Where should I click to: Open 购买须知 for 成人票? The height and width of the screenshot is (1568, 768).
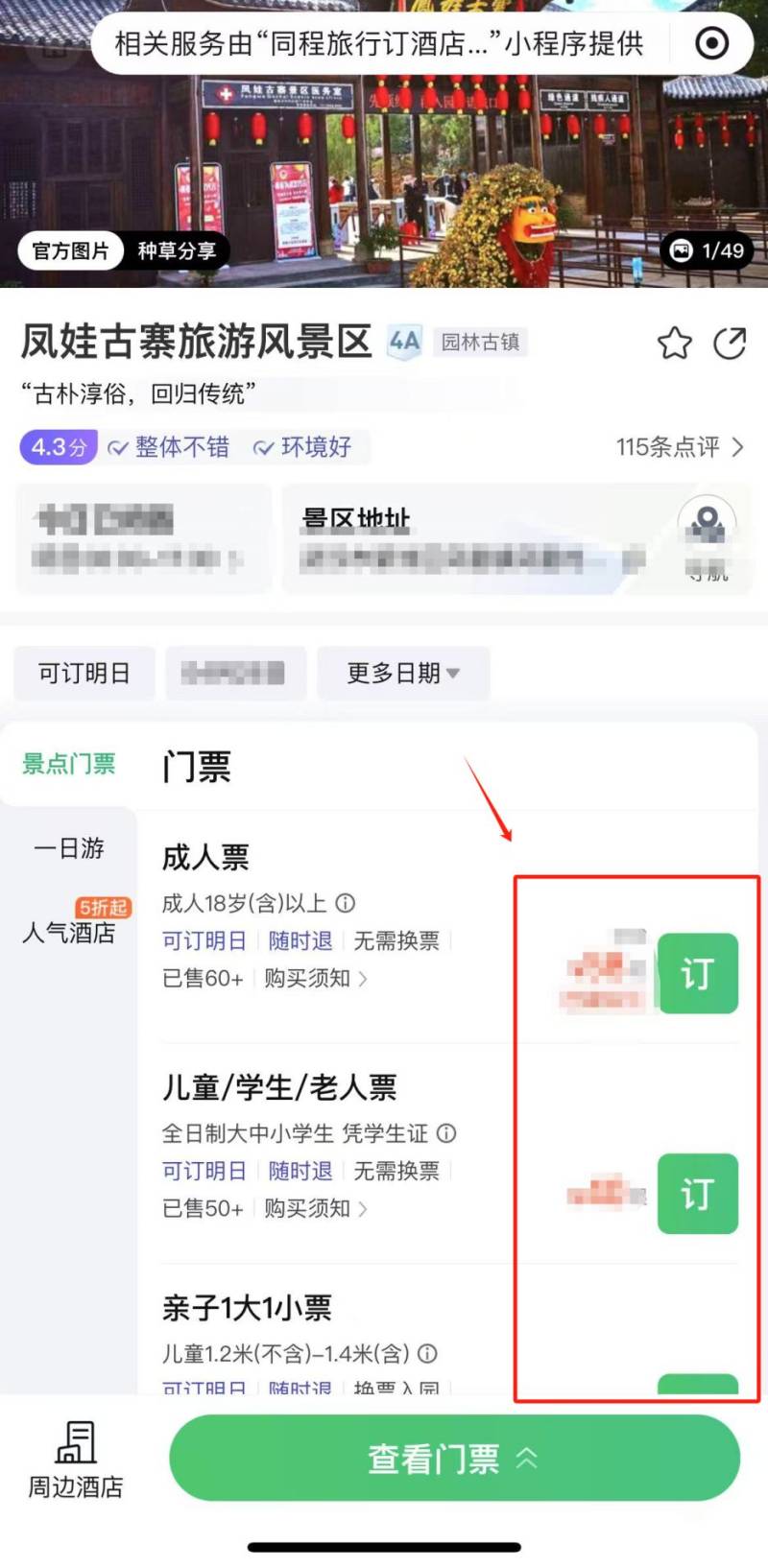pos(316,978)
